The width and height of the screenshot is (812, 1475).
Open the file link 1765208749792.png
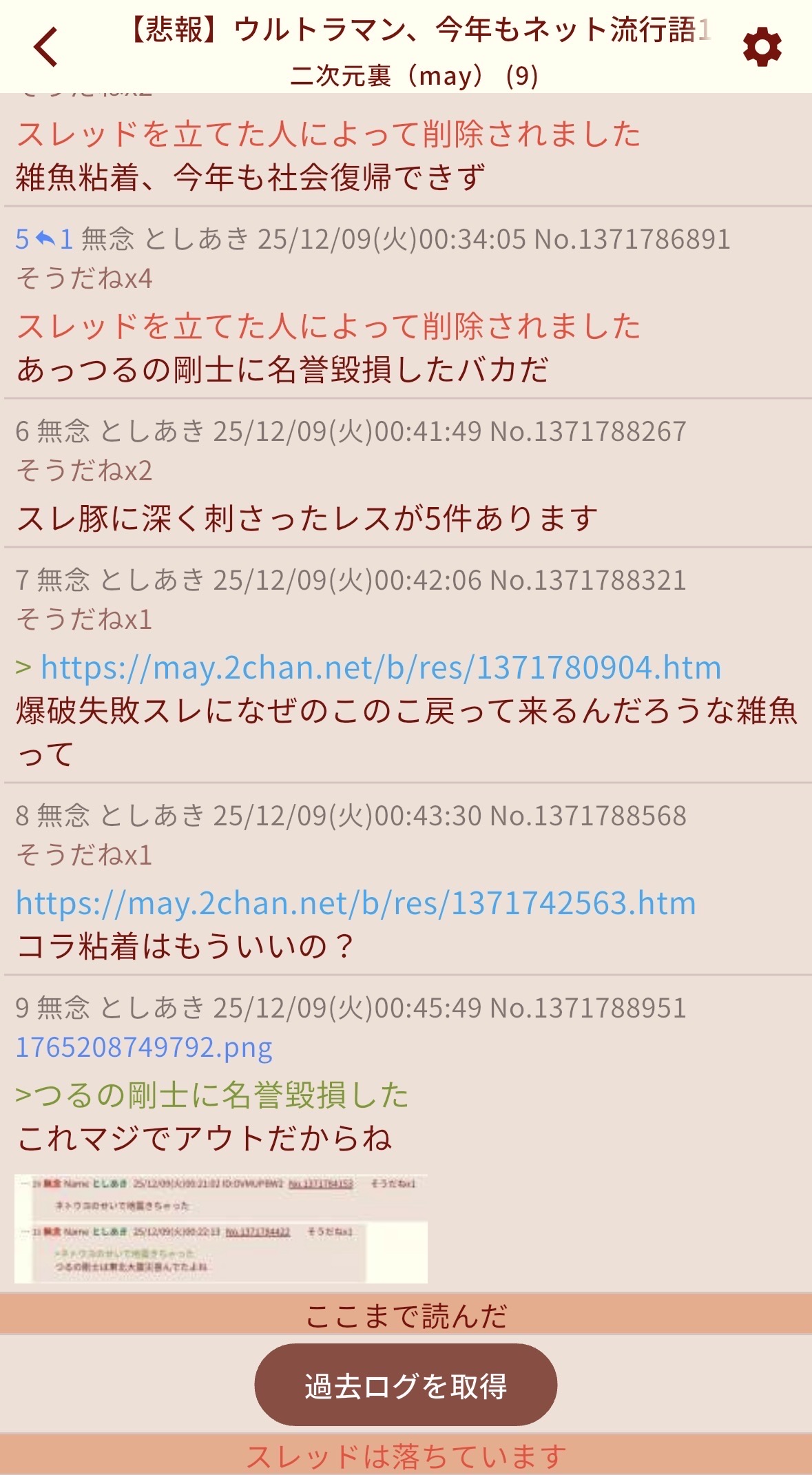[144, 1047]
